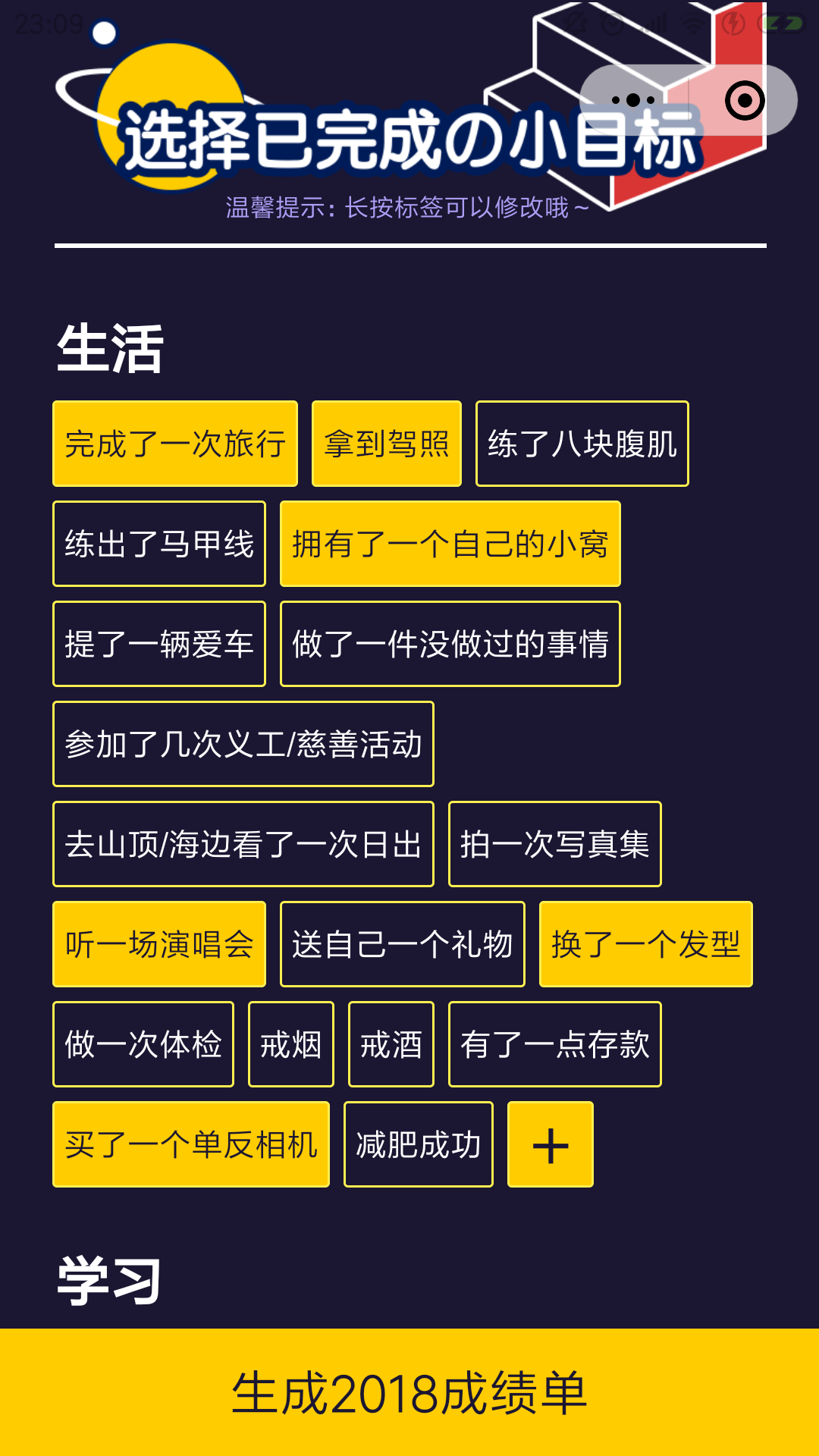Deselect the 听一场演唱会 tag

coord(159,944)
